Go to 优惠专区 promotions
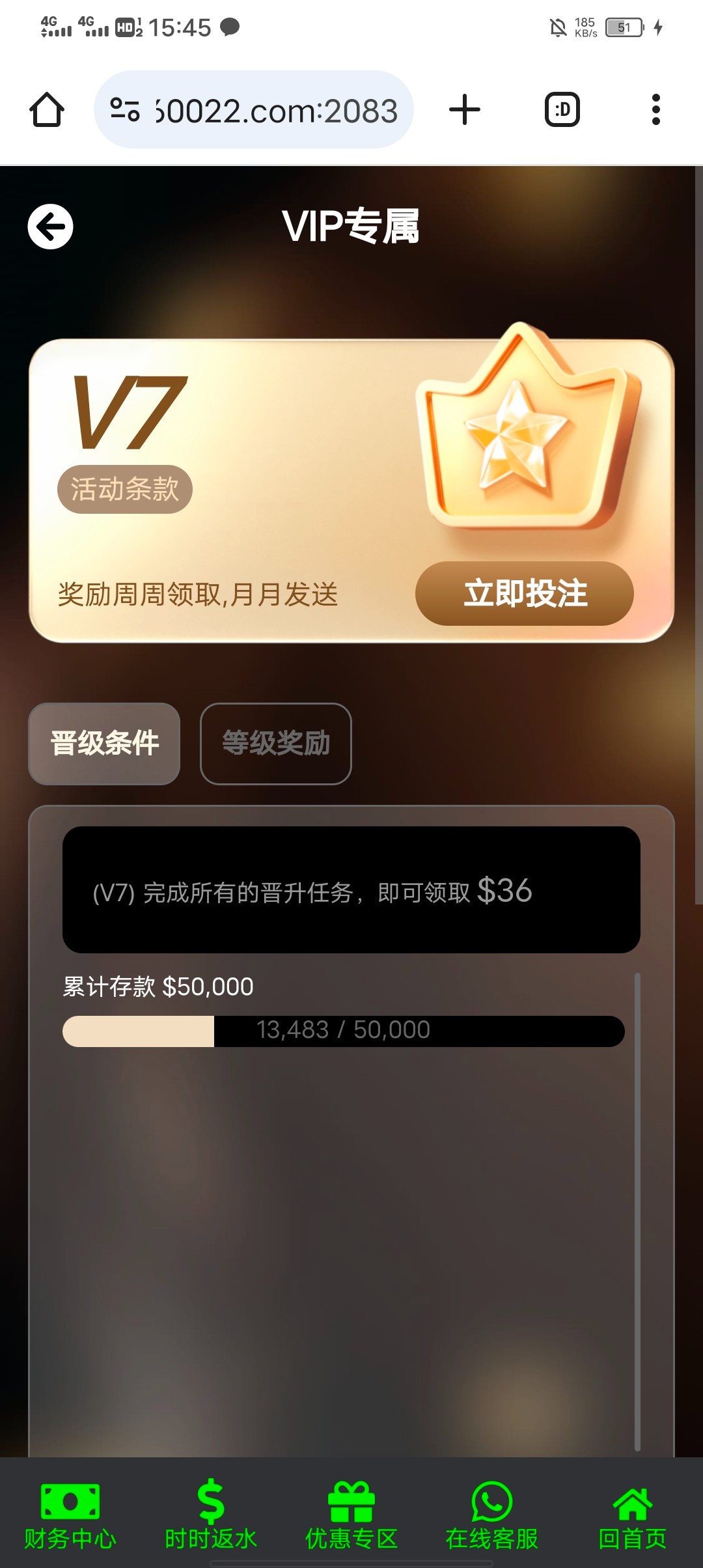 pos(351,1515)
